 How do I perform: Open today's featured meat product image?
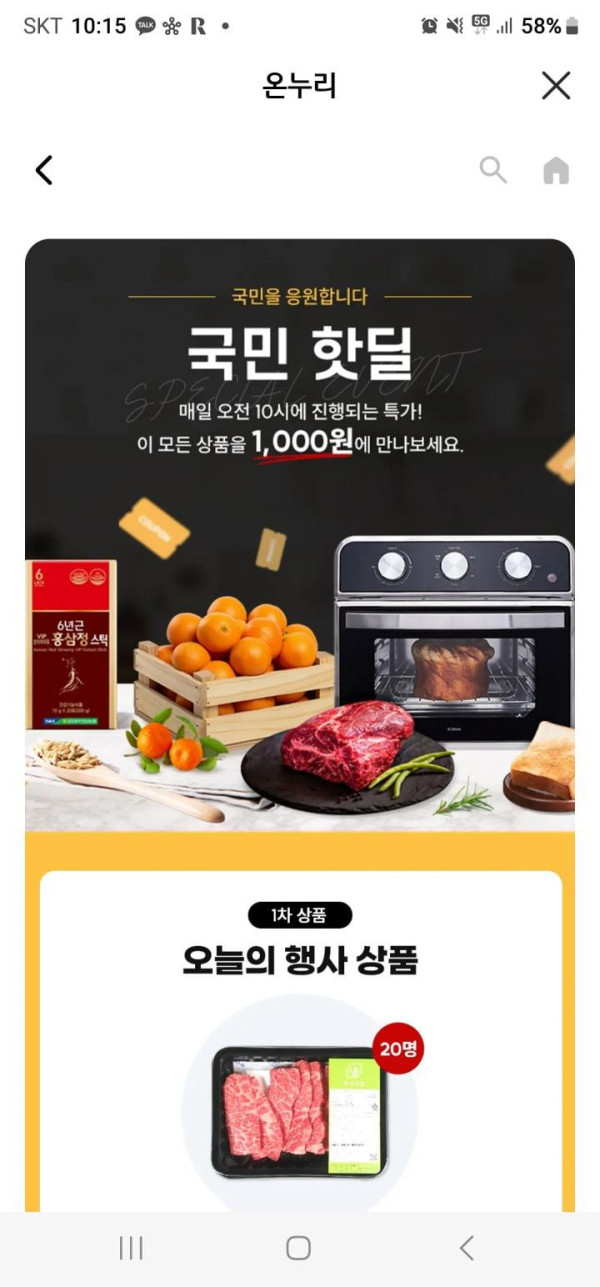[299, 1111]
